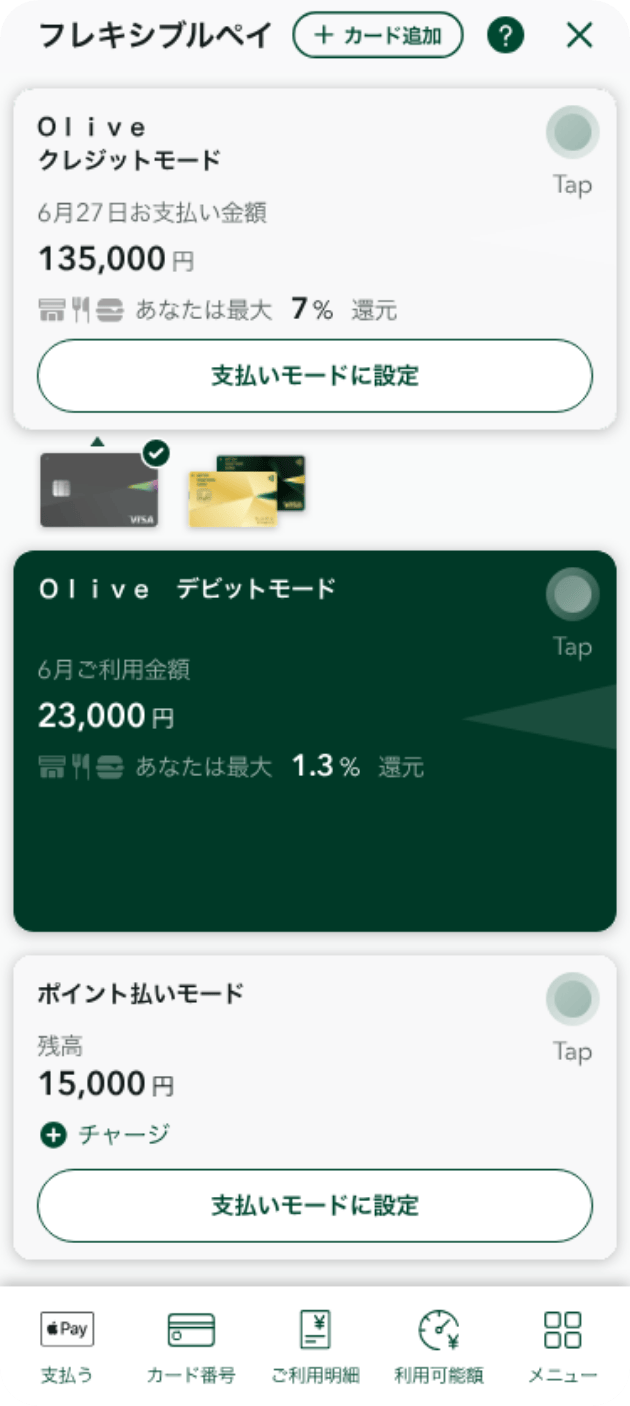
Task: Tap the Tap circle on ポイント払いモード
Action: point(572,999)
